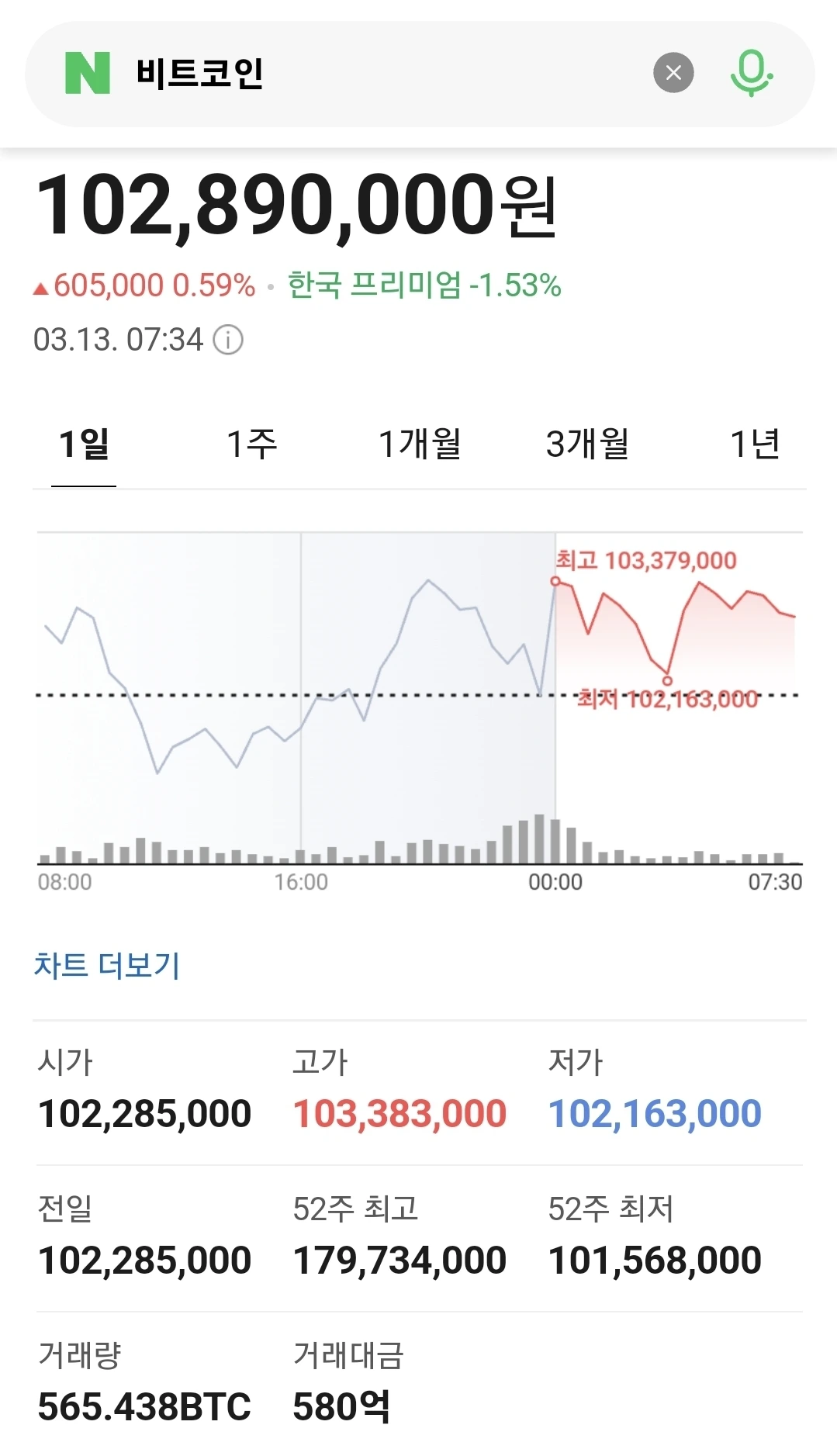Switch to the 1주 chart tab
The width and height of the screenshot is (837, 1456).
pos(251,444)
